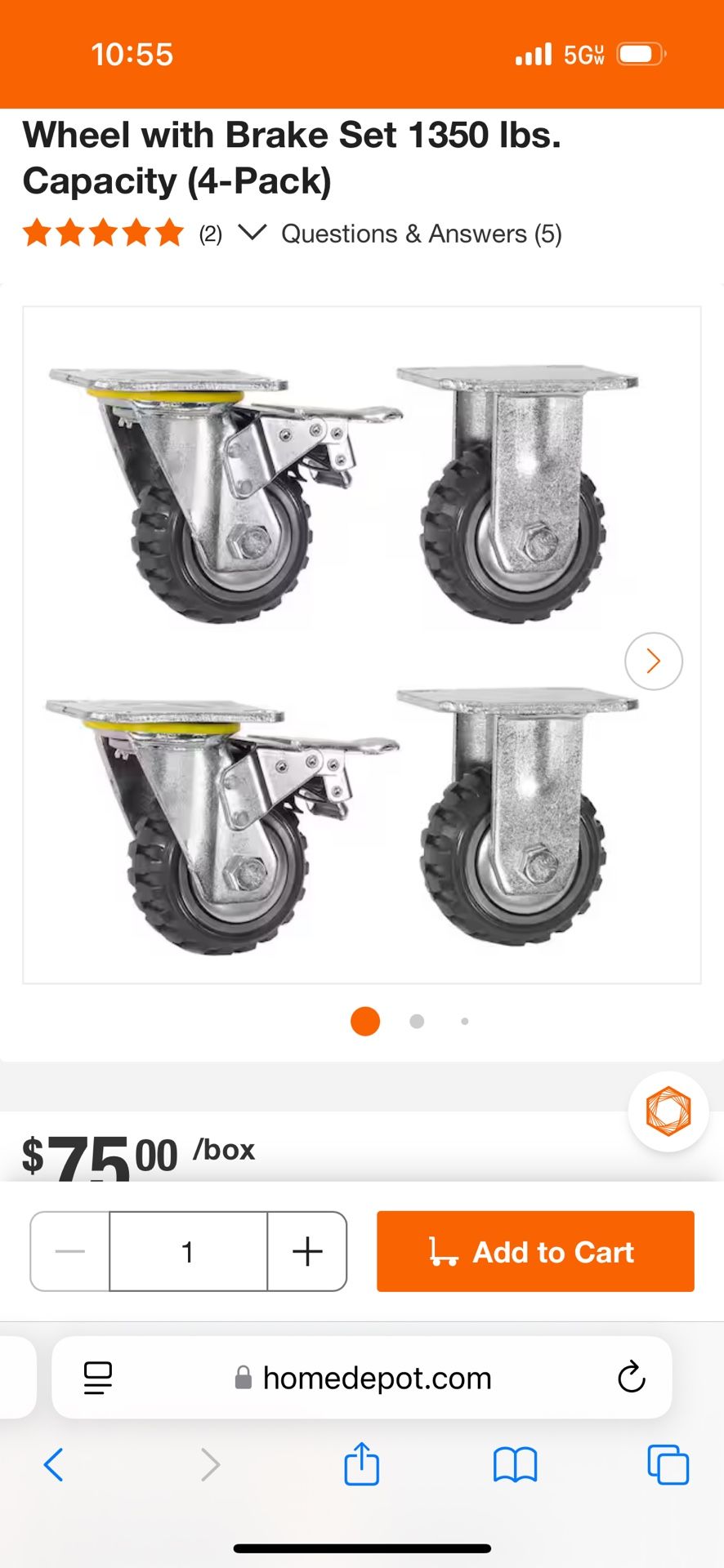Image resolution: width=724 pixels, height=1568 pixels.
Task: Open the orange hexagon assistant button
Action: tap(668, 1111)
